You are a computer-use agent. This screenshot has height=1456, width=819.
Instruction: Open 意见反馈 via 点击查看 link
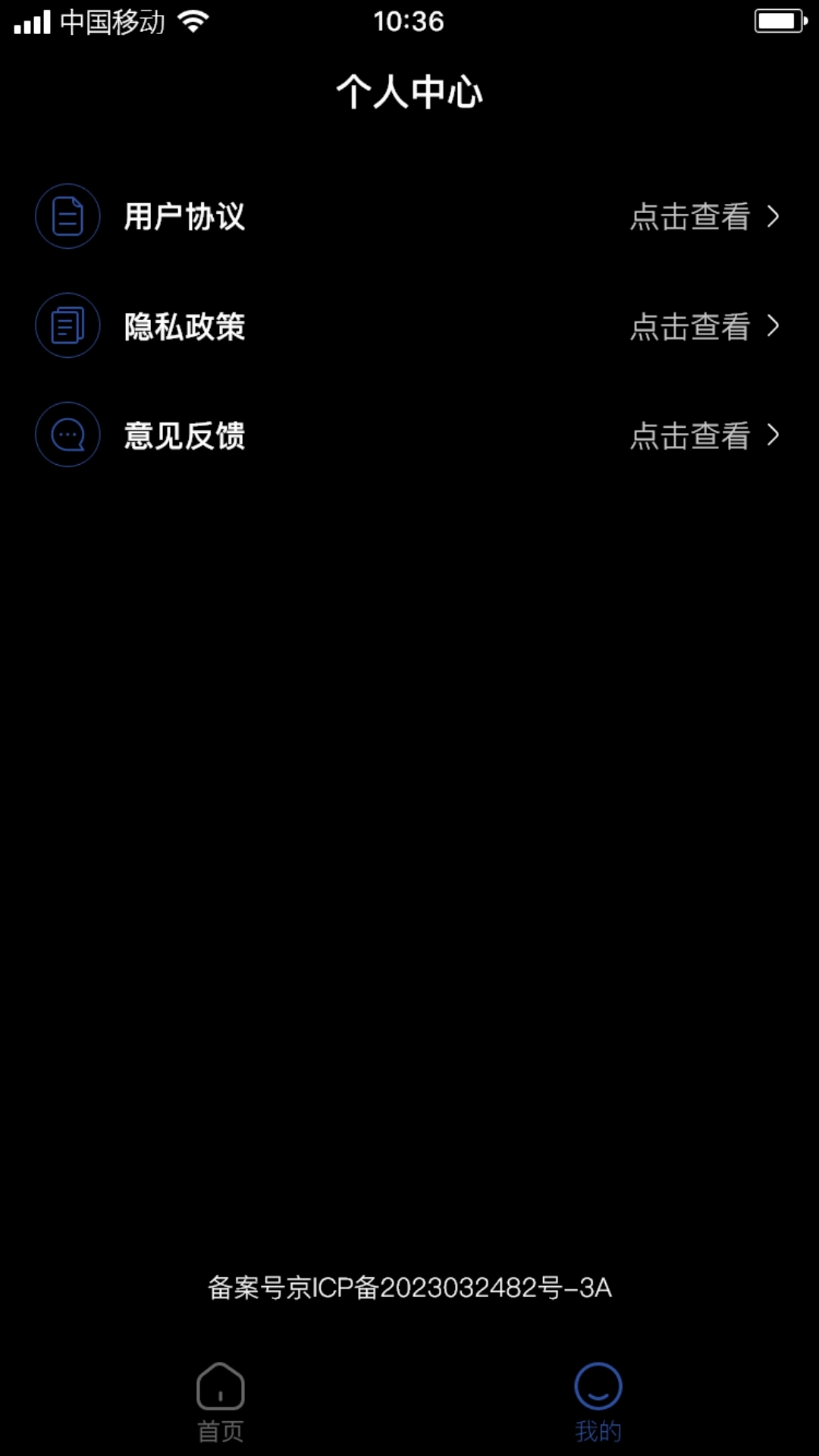(692, 436)
